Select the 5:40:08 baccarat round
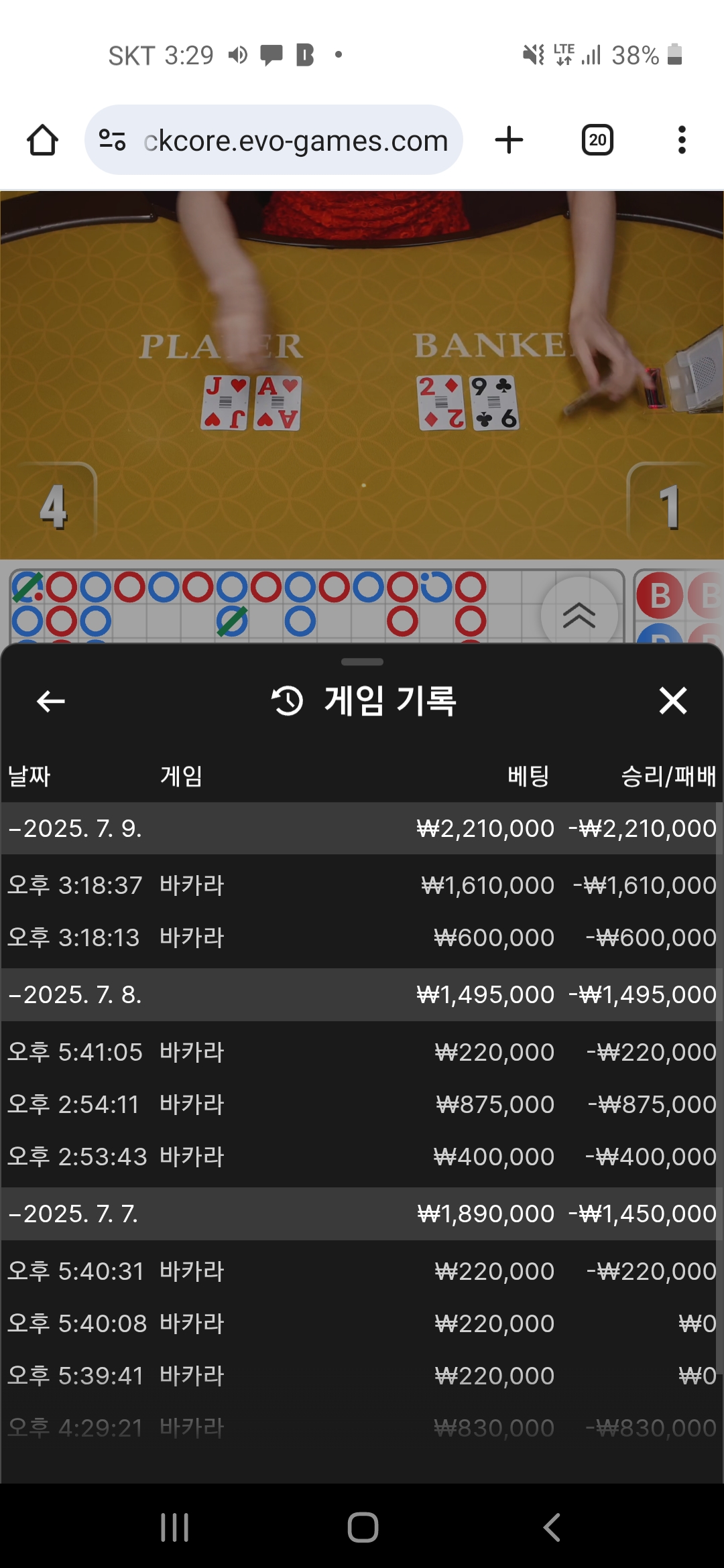 (362, 1323)
